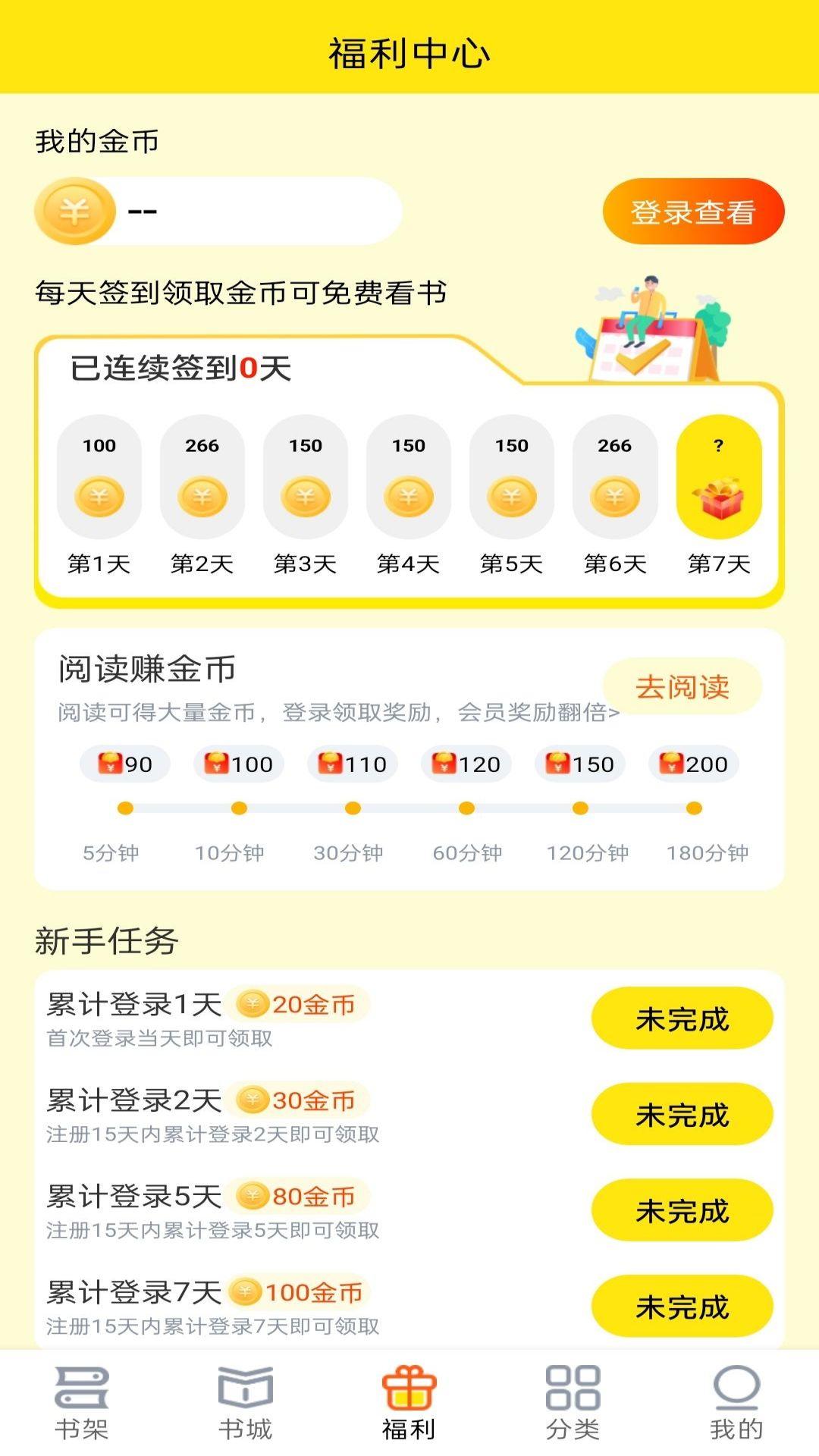Tap the 去阅读 reading button
Viewport: 819px width, 1456px height.
coord(681,686)
